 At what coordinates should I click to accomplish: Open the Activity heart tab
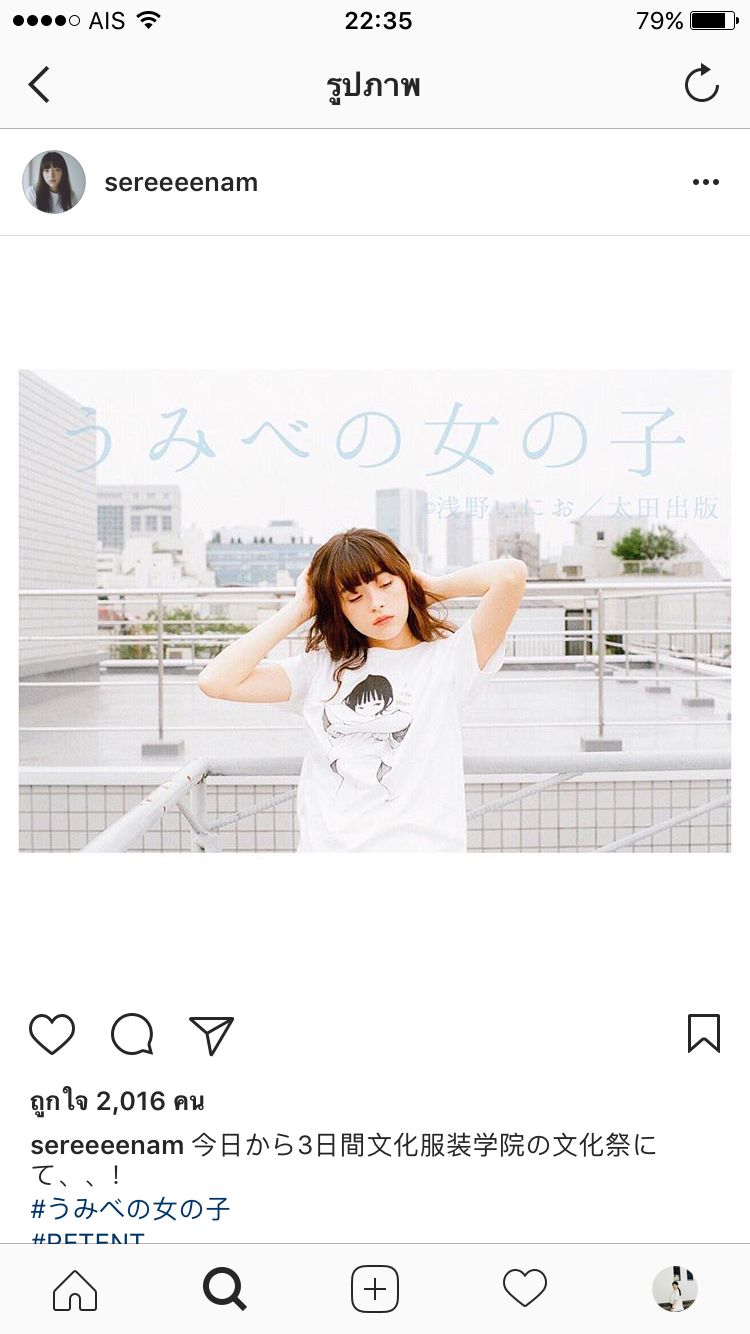tap(525, 1289)
